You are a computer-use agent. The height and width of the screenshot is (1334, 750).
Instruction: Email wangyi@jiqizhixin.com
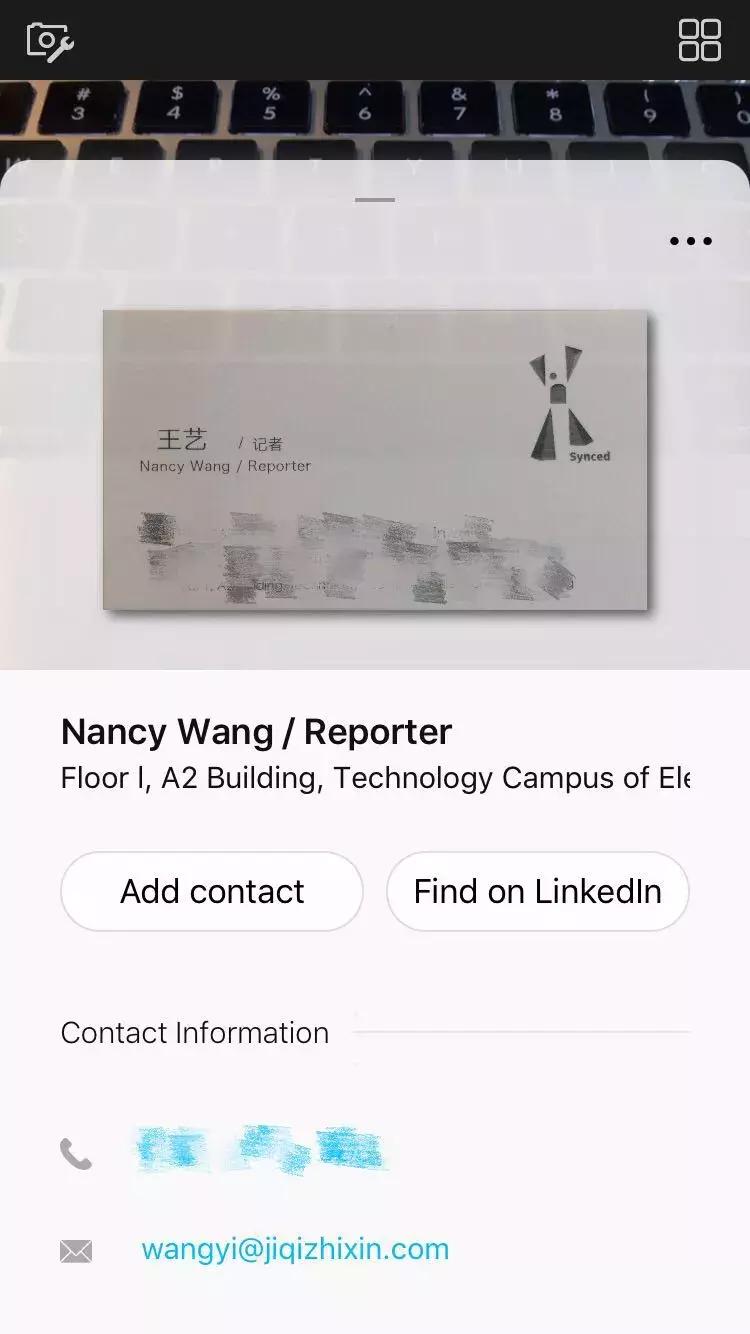[295, 1249]
